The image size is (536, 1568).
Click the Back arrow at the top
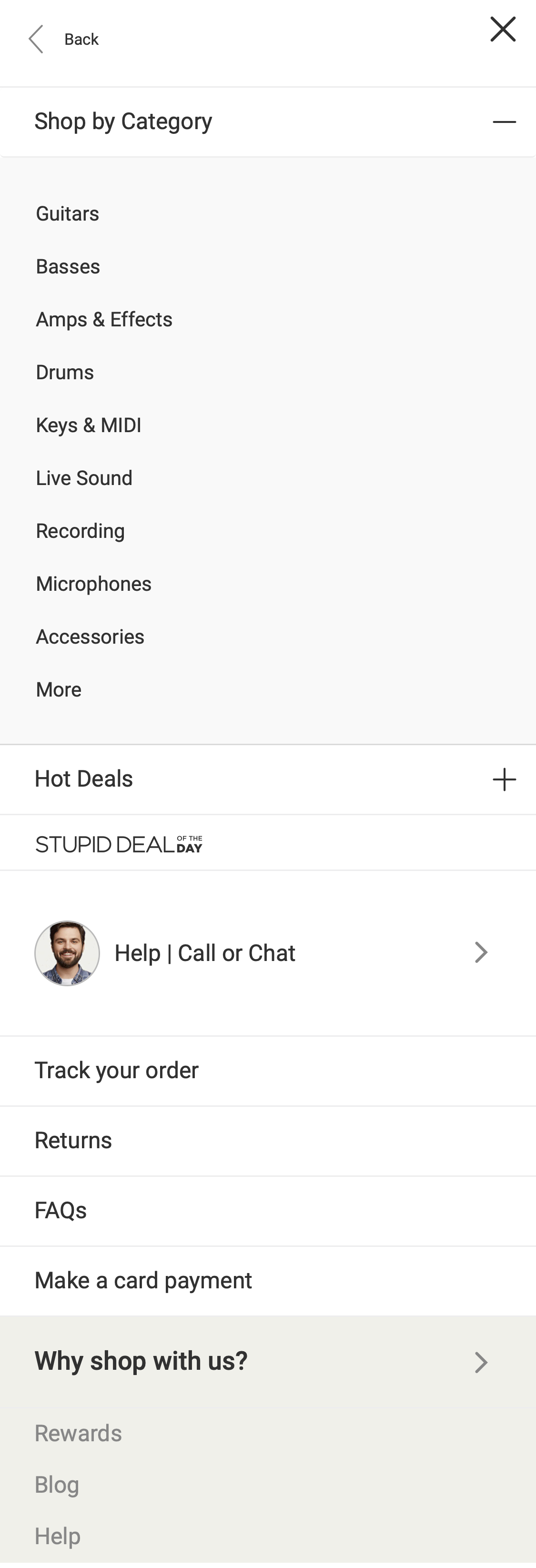tap(36, 39)
